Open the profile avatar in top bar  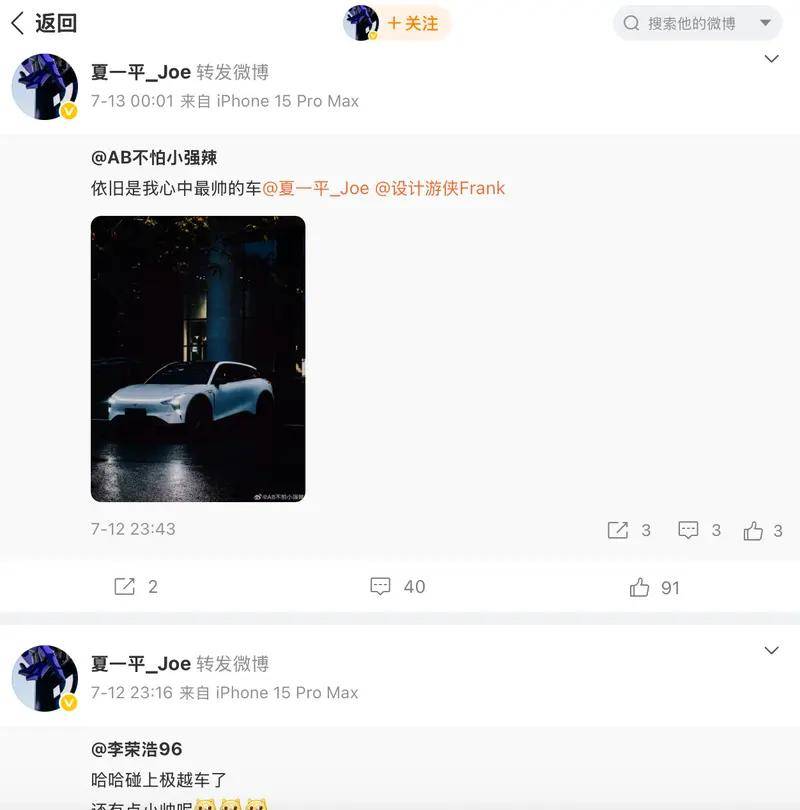pyautogui.click(x=361, y=23)
